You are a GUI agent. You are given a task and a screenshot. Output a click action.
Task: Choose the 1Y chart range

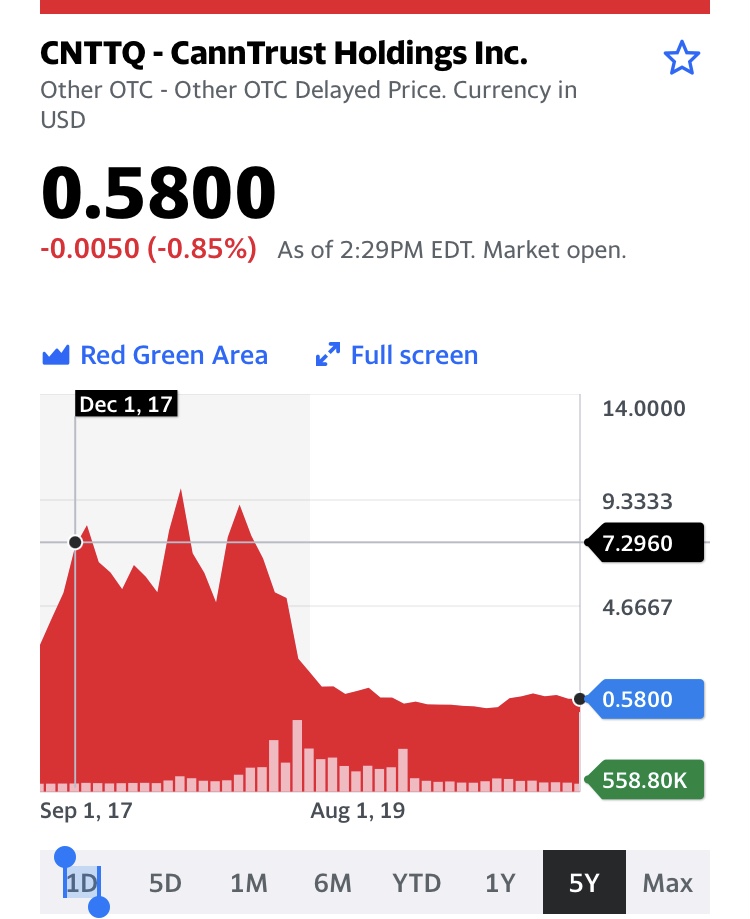500,883
